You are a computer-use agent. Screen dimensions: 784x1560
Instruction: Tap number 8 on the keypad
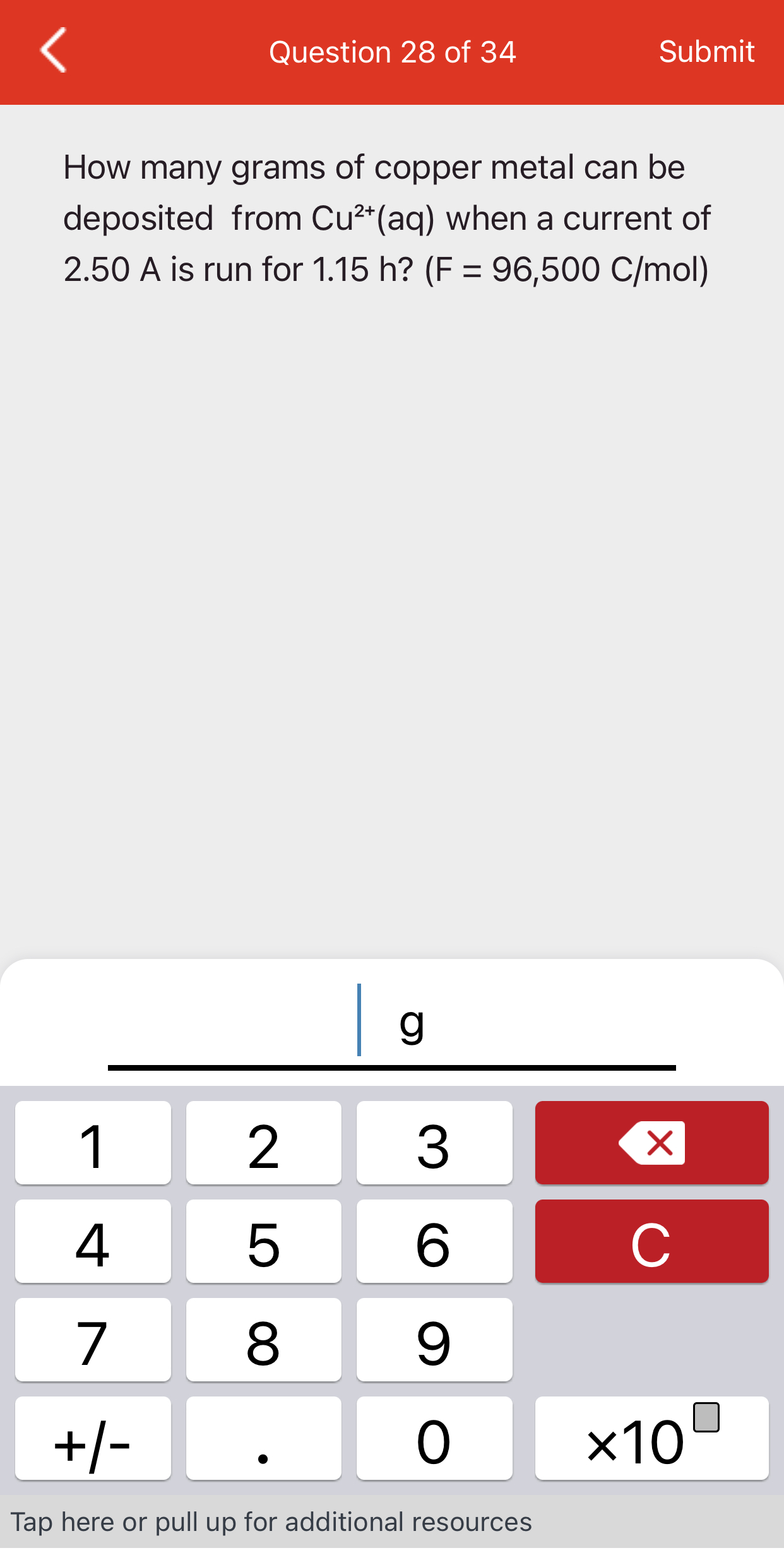pos(263,1340)
